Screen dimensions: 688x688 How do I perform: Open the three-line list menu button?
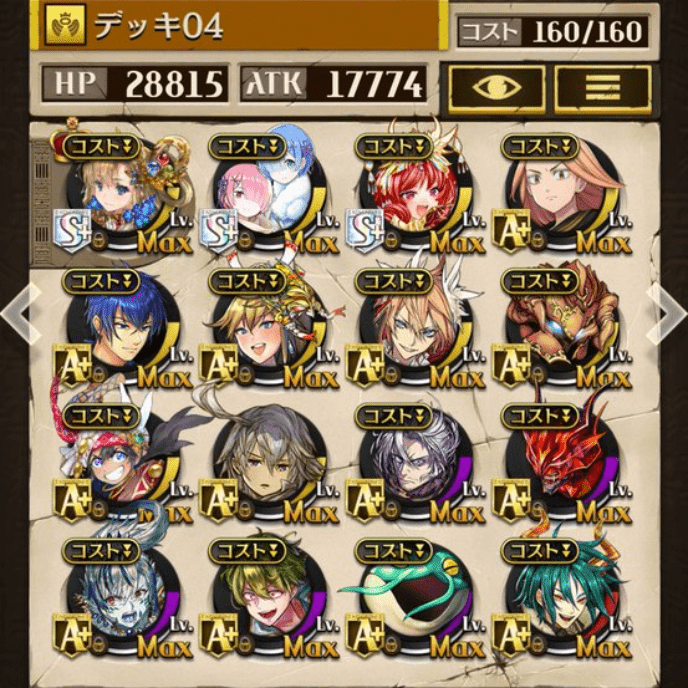tap(603, 88)
